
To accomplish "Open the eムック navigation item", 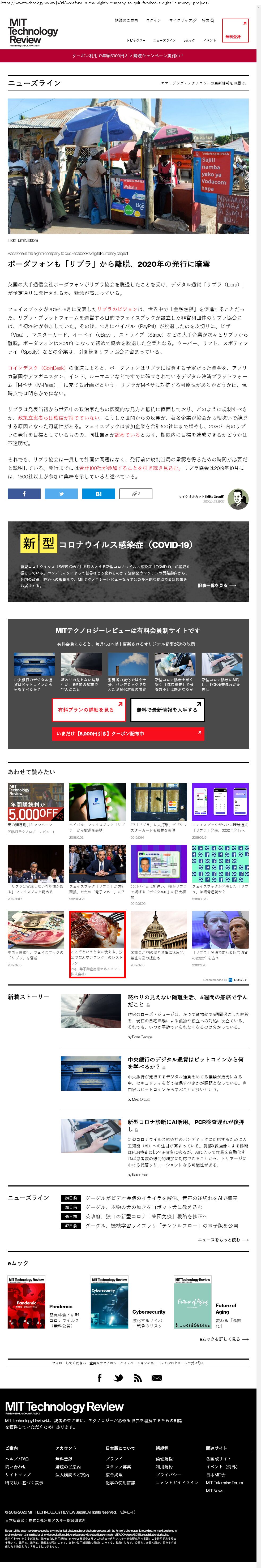I will (189, 40).
